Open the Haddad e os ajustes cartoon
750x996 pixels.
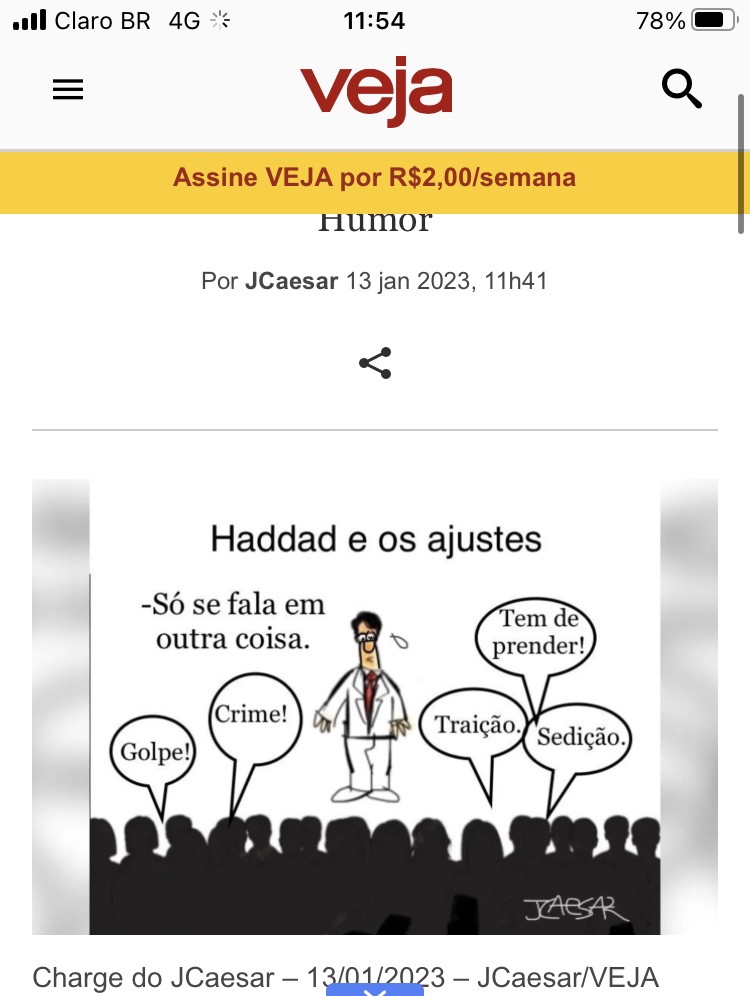[x=375, y=706]
